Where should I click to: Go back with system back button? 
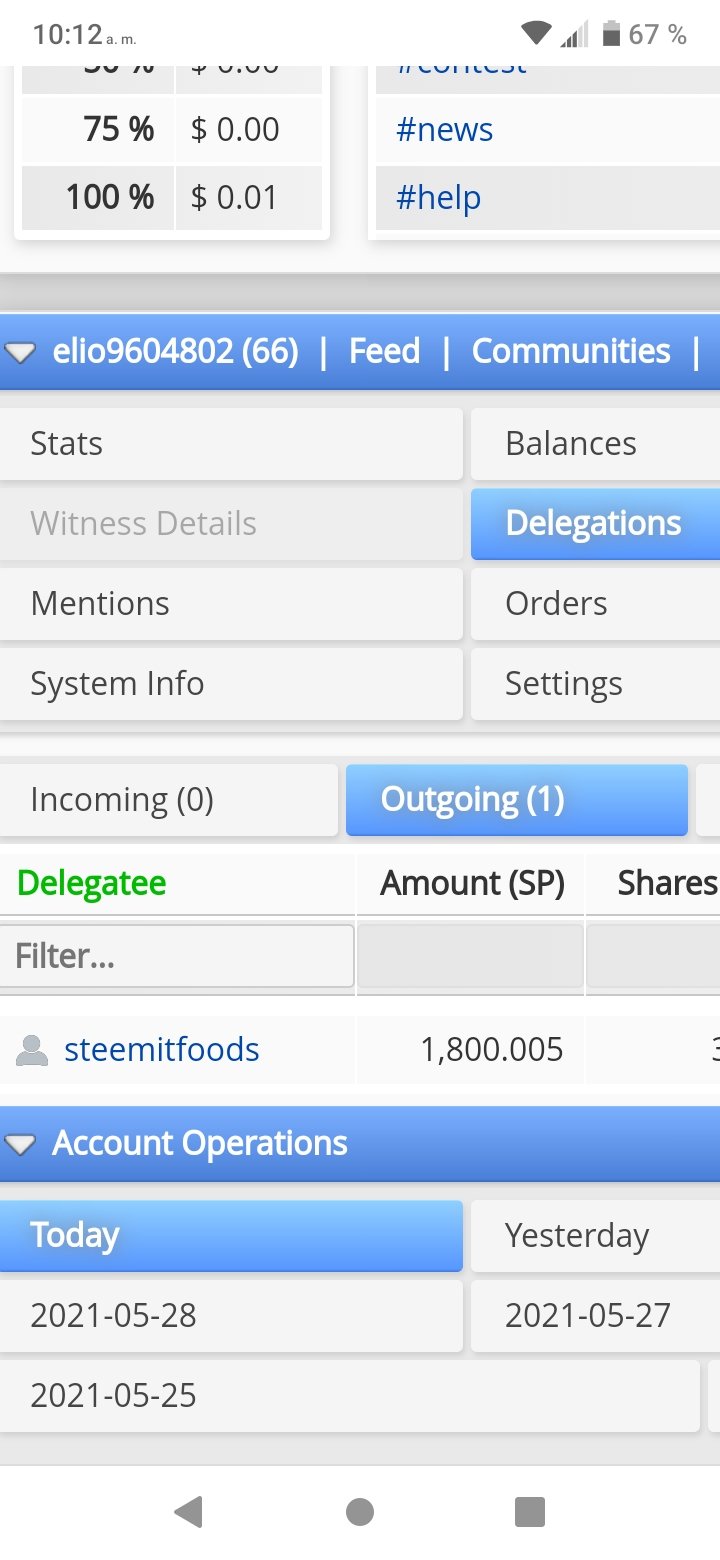tap(188, 1512)
